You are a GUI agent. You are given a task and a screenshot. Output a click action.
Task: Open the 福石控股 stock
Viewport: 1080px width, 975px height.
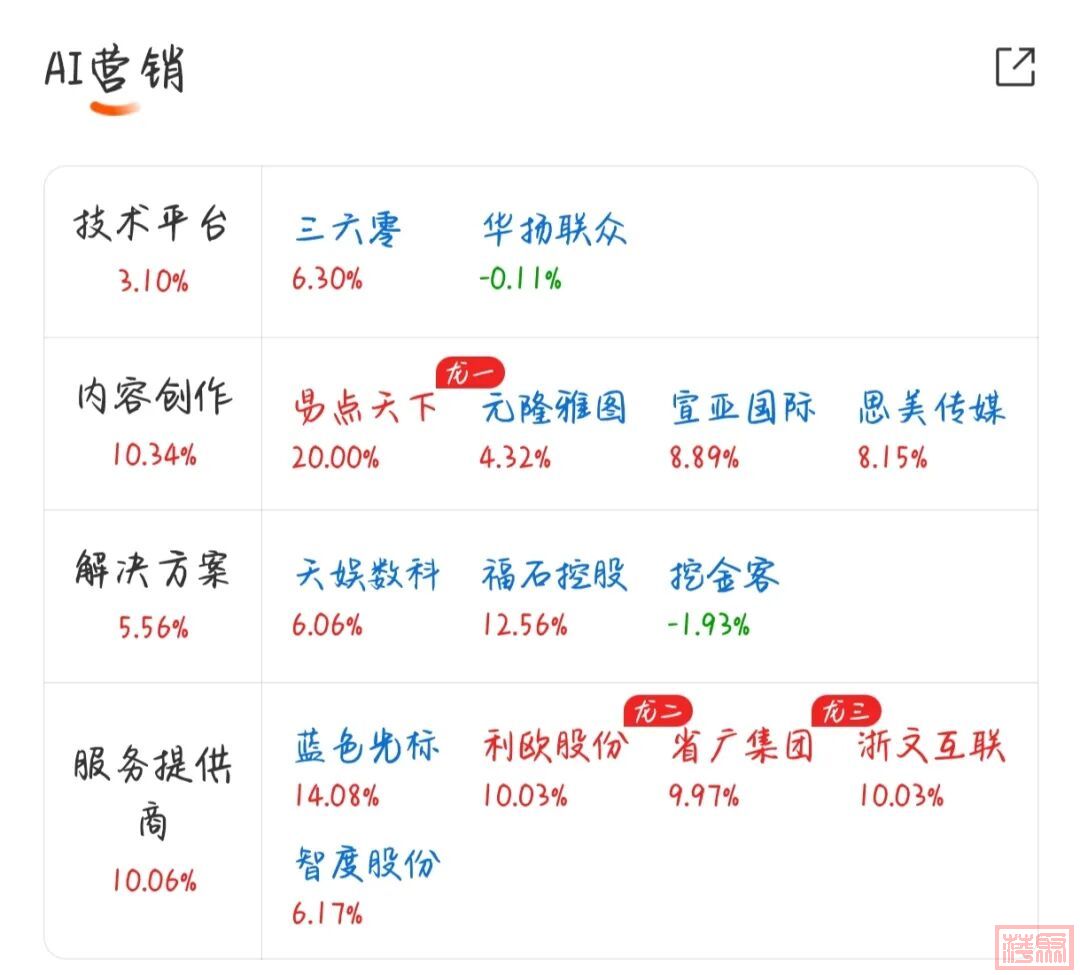click(554, 575)
